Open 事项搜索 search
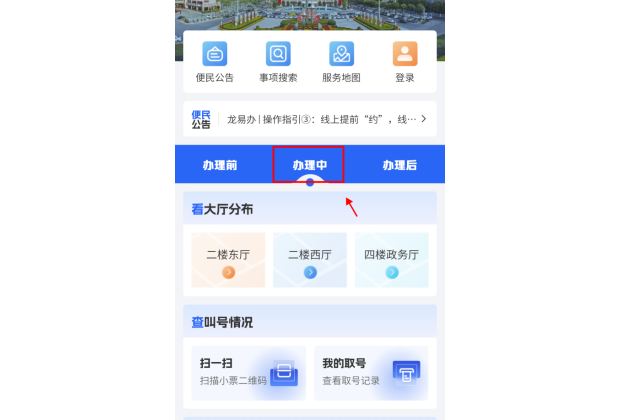Screen dimensions: 620x420 278,61
